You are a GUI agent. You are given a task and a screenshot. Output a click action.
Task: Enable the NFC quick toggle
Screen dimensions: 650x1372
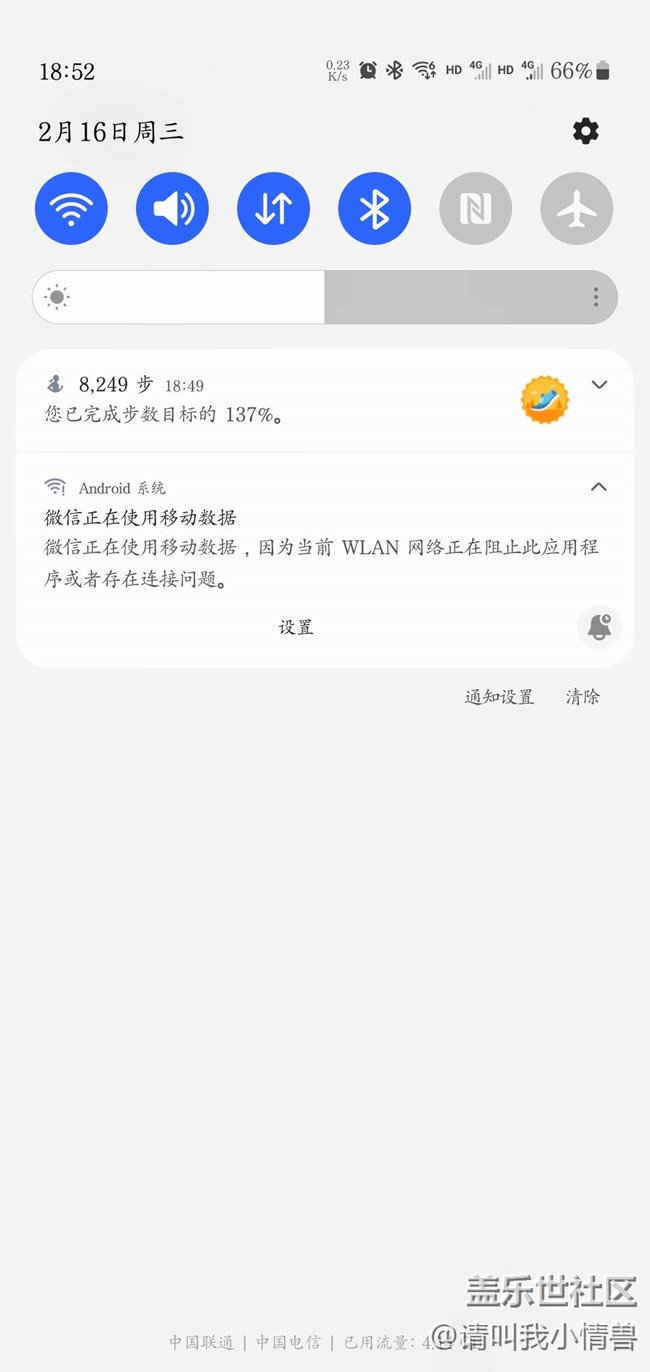[x=475, y=209]
